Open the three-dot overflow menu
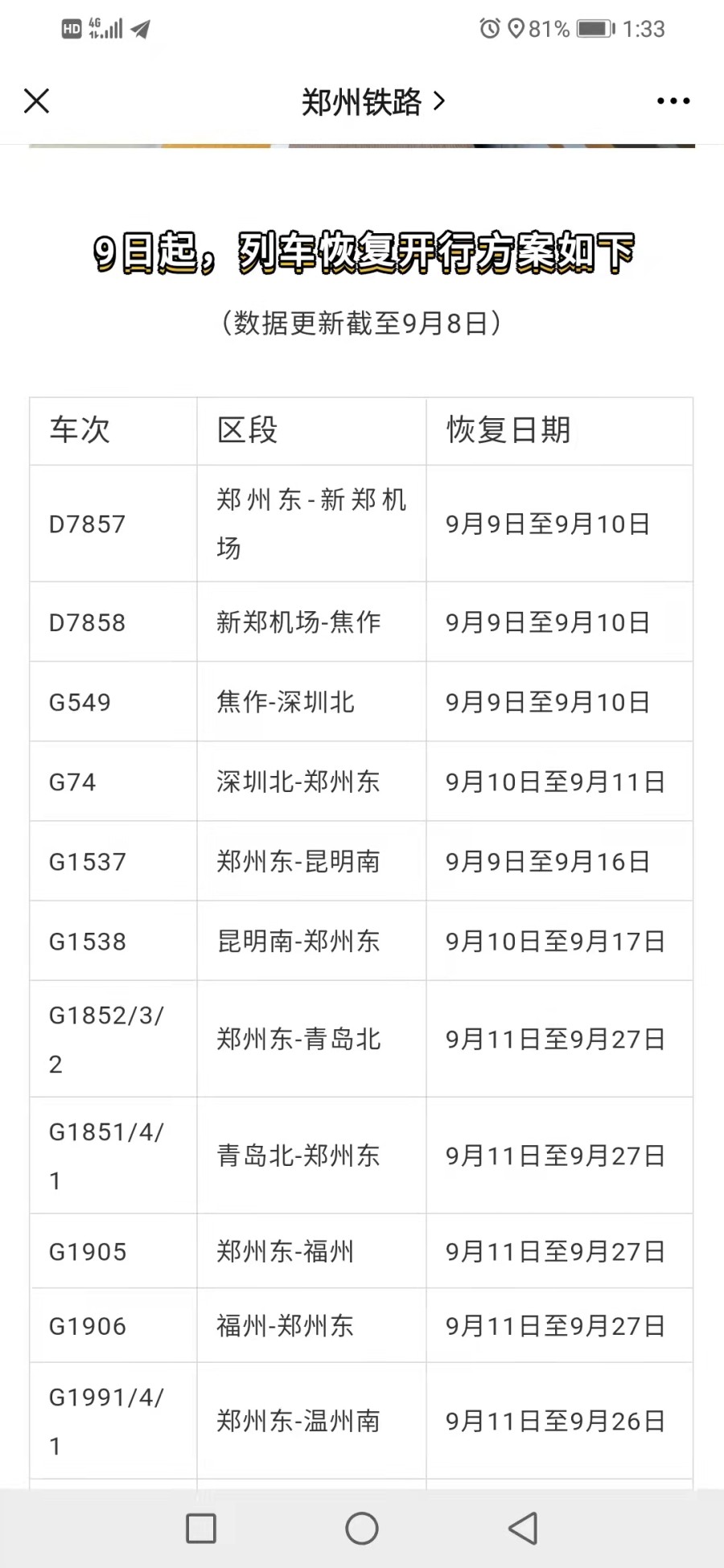Image resolution: width=724 pixels, height=1568 pixels. coord(673,101)
